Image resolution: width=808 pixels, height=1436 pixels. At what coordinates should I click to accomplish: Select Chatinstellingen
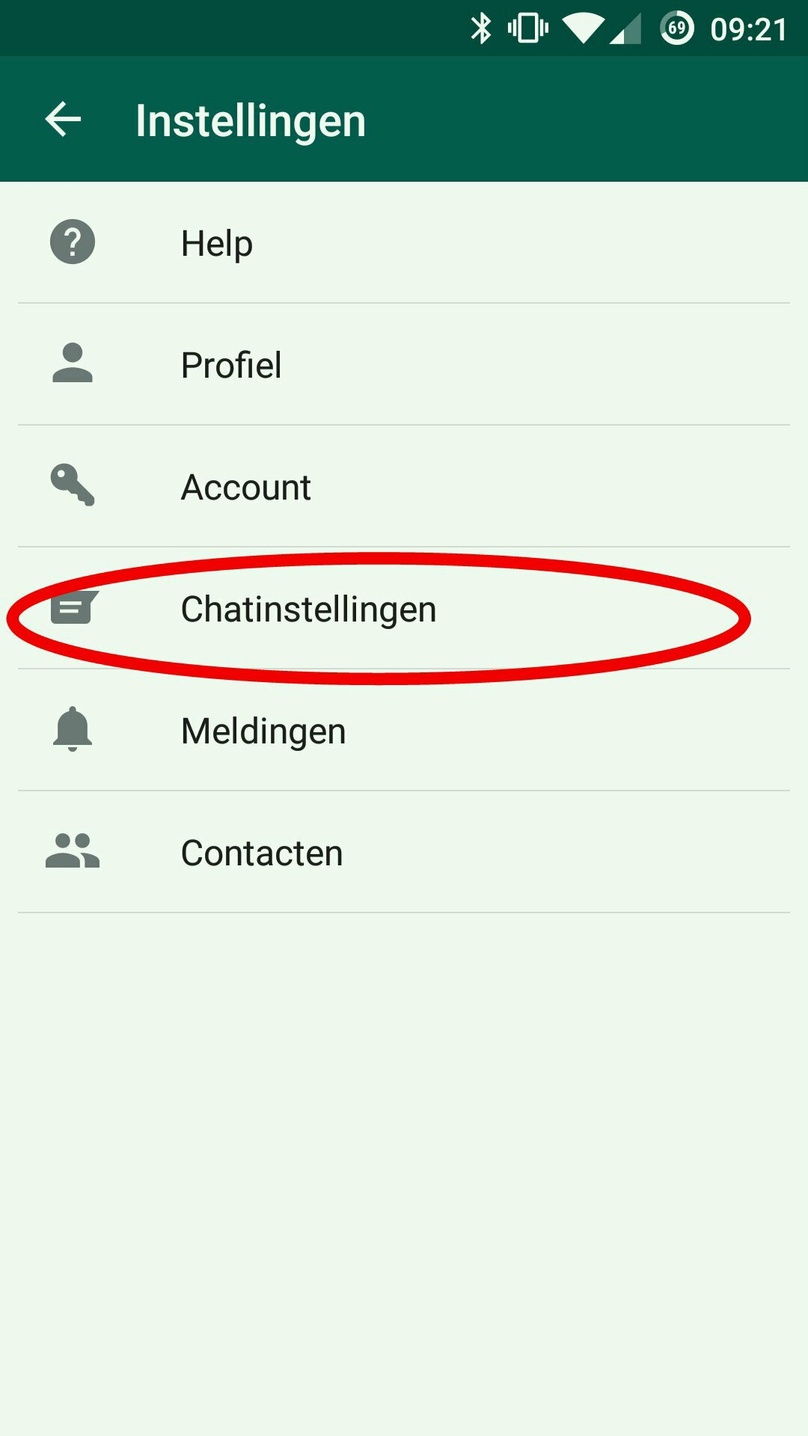pos(404,609)
